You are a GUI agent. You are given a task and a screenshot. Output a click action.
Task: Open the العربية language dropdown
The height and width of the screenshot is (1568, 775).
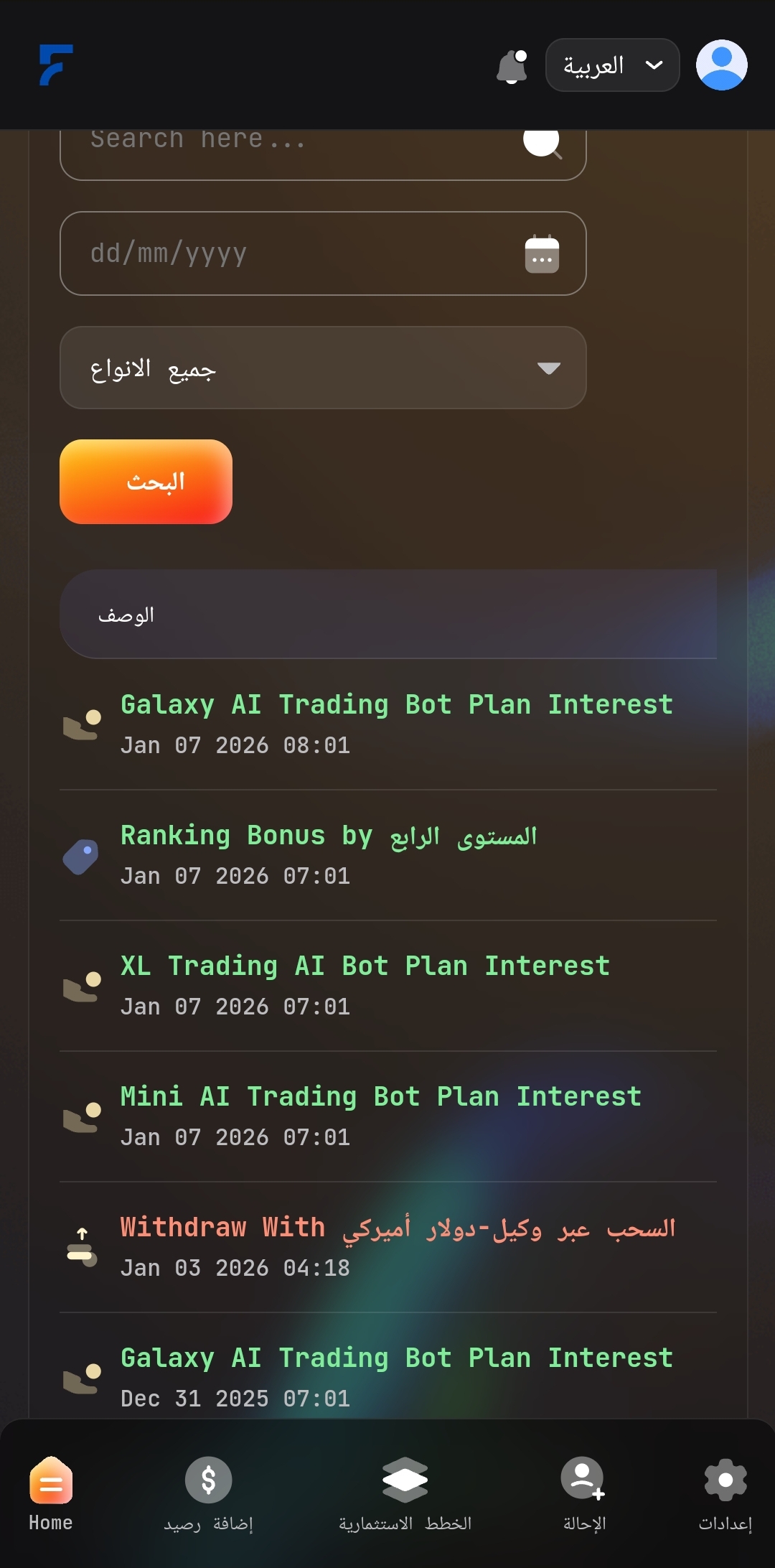tap(612, 65)
